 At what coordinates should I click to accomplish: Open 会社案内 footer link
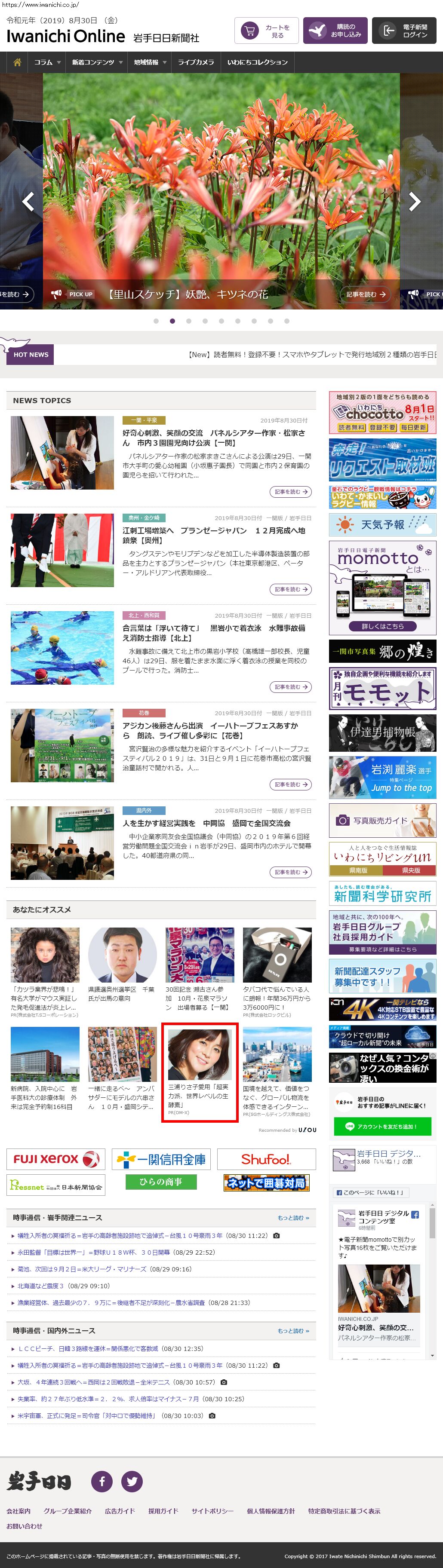coord(18,1511)
